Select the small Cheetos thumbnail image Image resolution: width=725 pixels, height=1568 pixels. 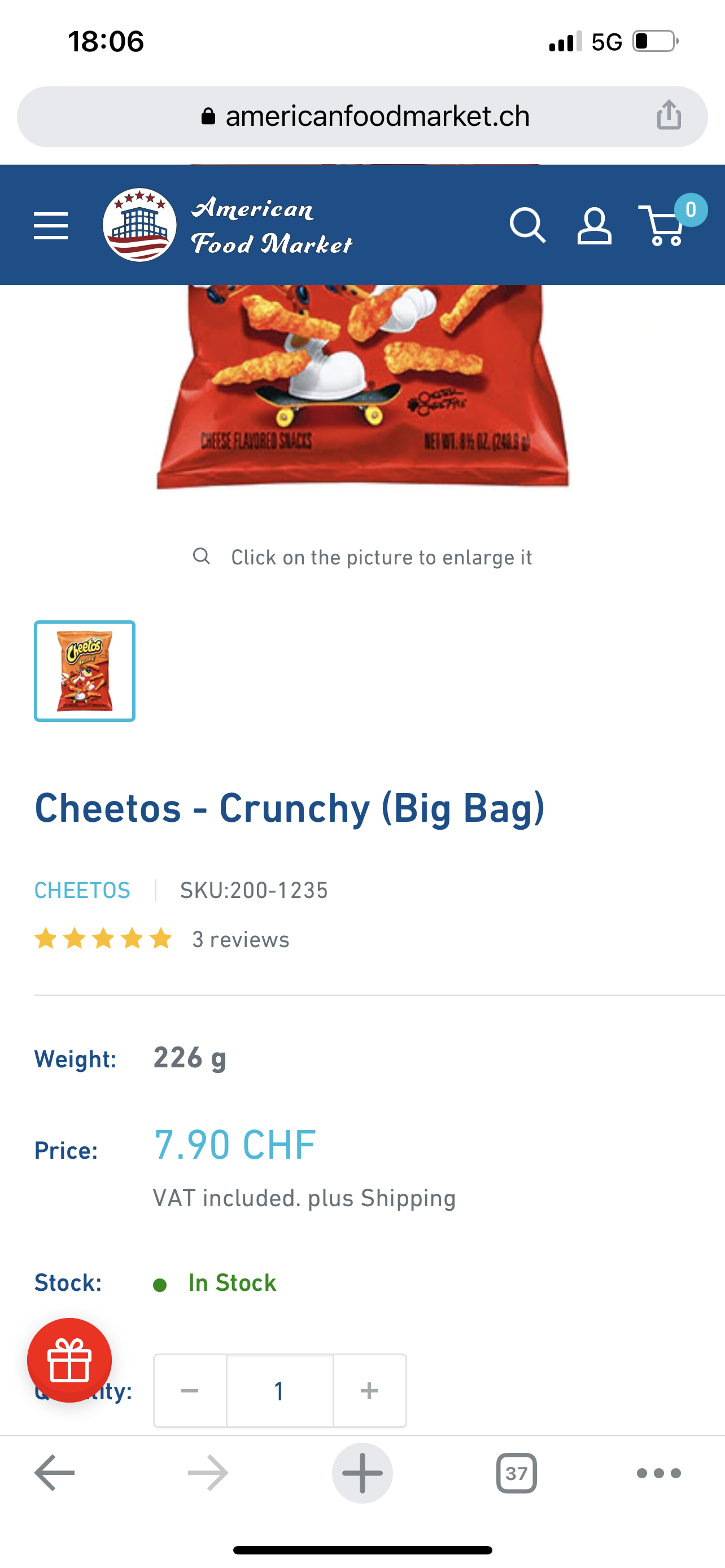tap(85, 671)
